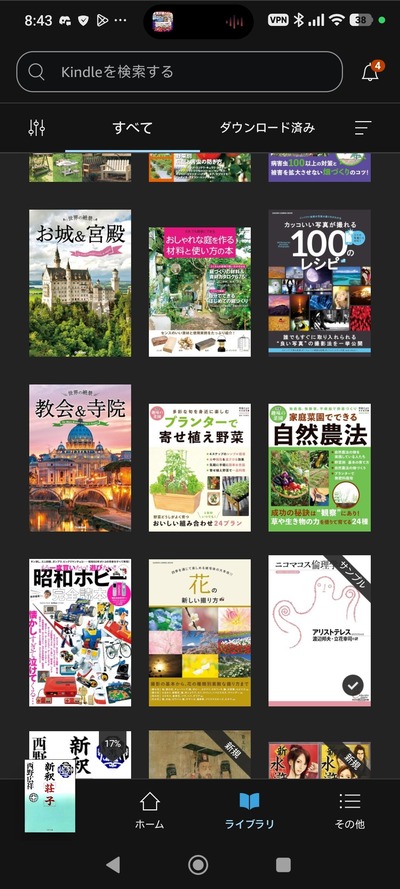Go to the ホーム tab
Viewport: 400px width, 889px height.
(150, 811)
